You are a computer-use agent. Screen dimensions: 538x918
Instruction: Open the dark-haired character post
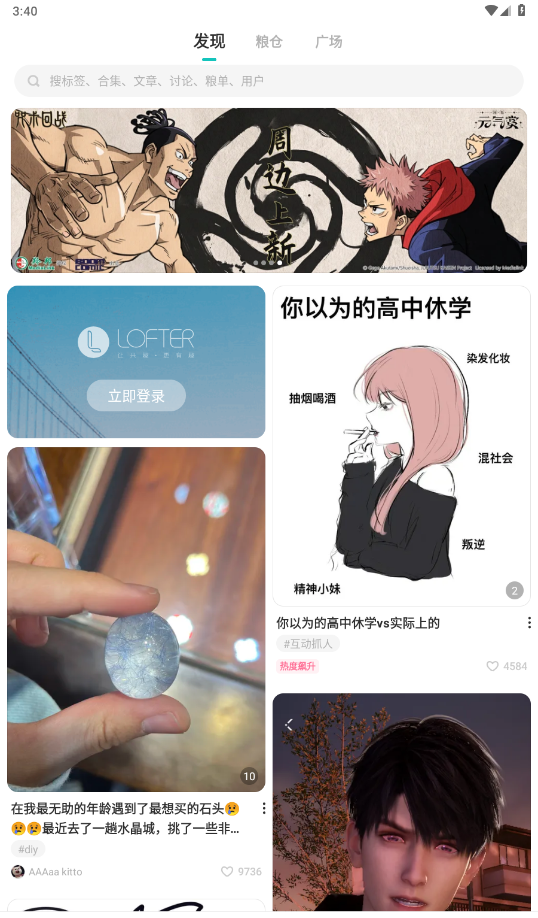[402, 802]
